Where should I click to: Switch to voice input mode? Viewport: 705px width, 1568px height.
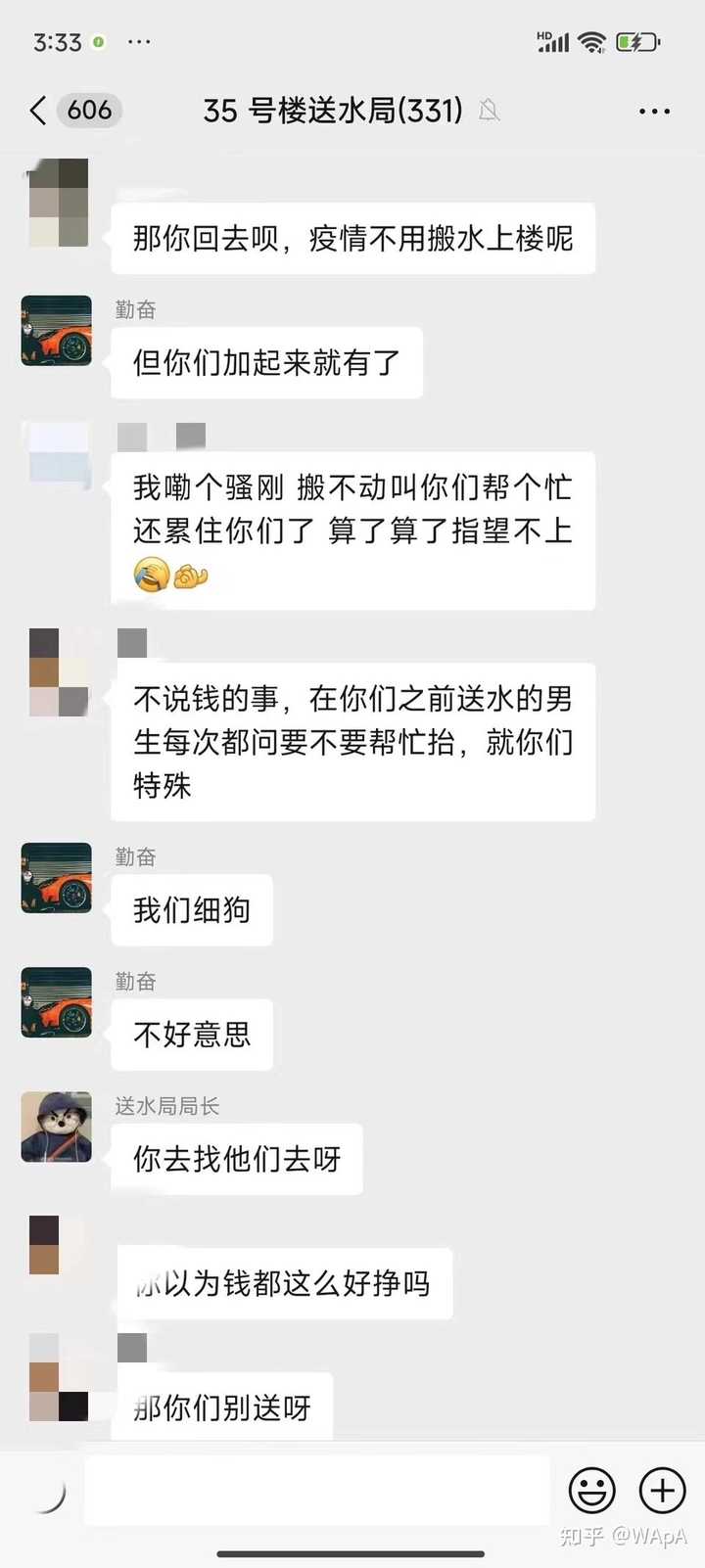coord(45,1491)
